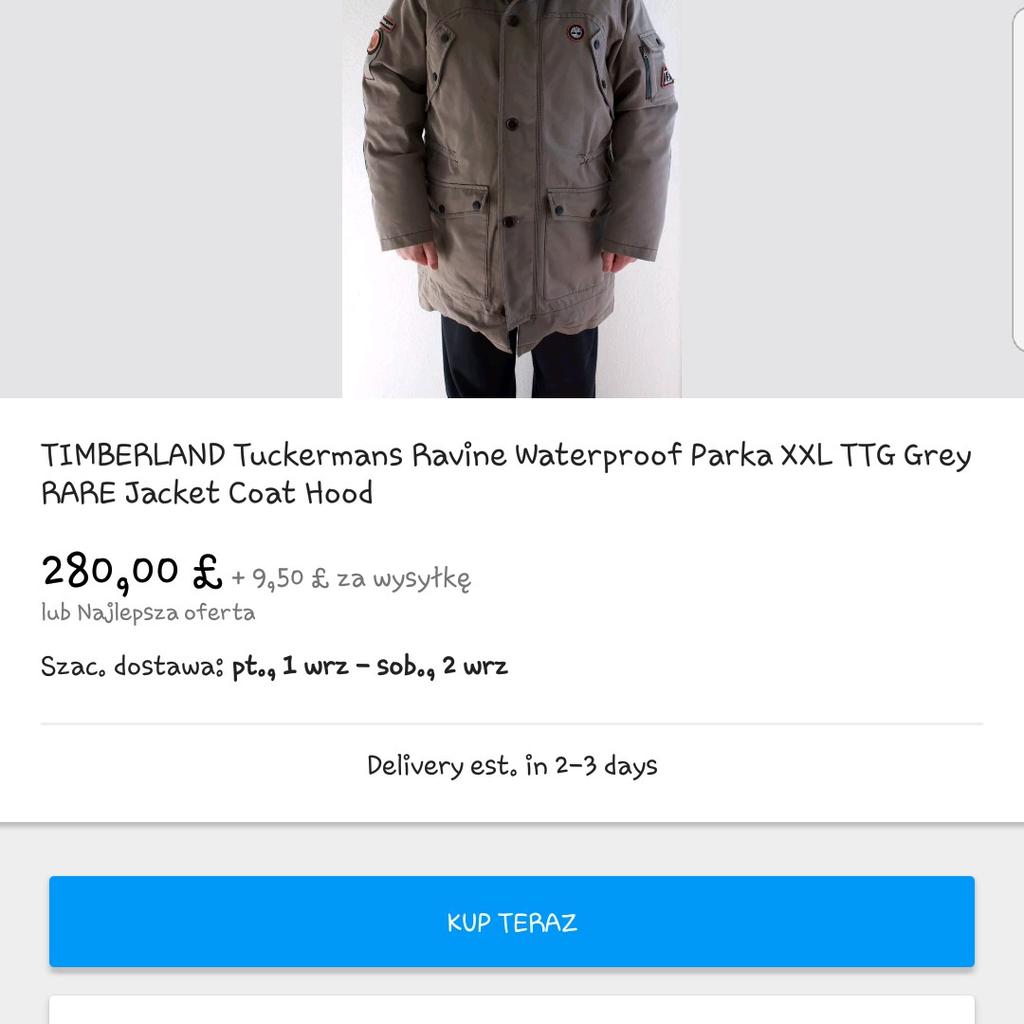
Task: Open the Timberland parka product photo
Action: (x=512, y=199)
